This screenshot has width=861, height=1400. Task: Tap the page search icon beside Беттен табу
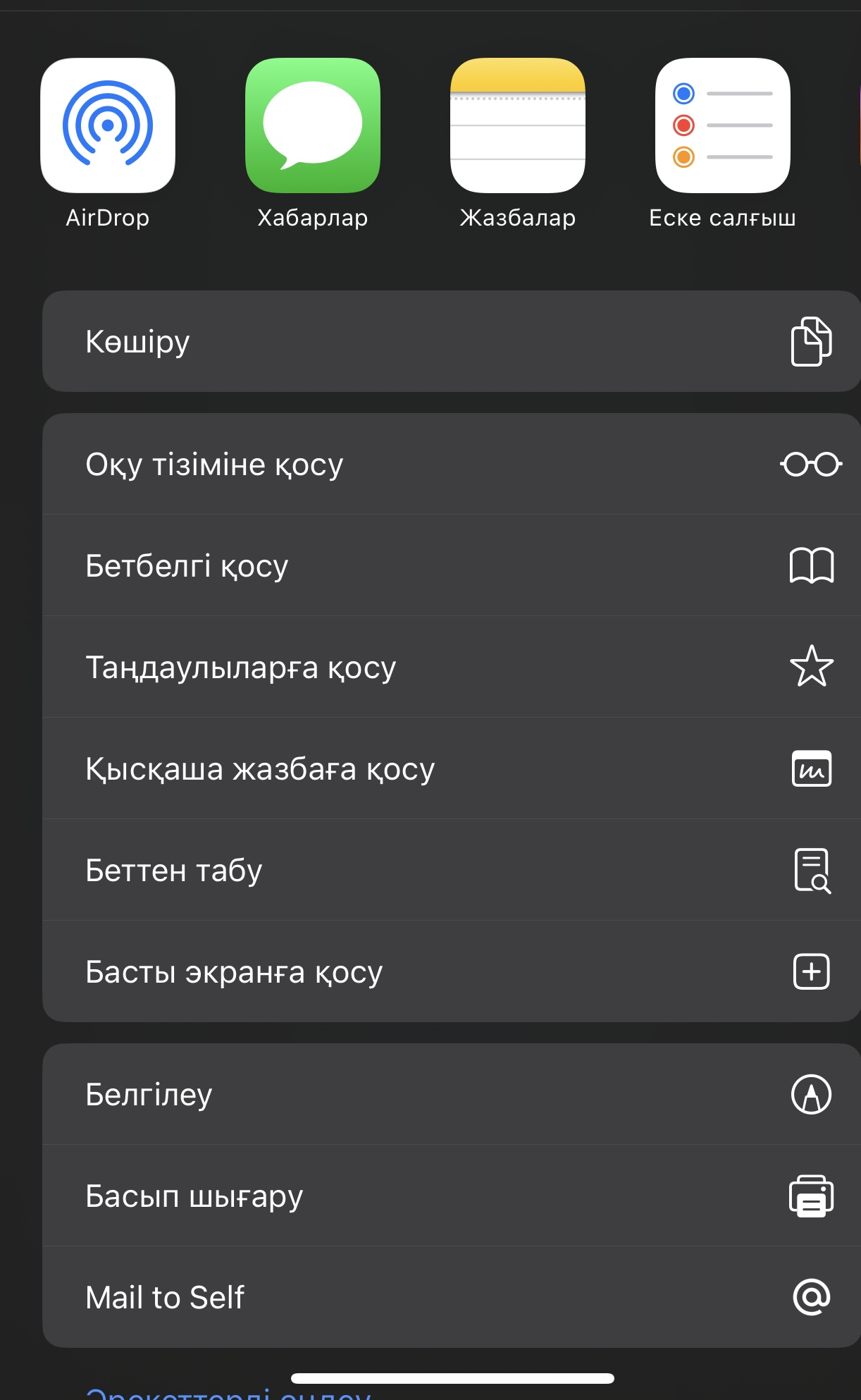pos(811,870)
